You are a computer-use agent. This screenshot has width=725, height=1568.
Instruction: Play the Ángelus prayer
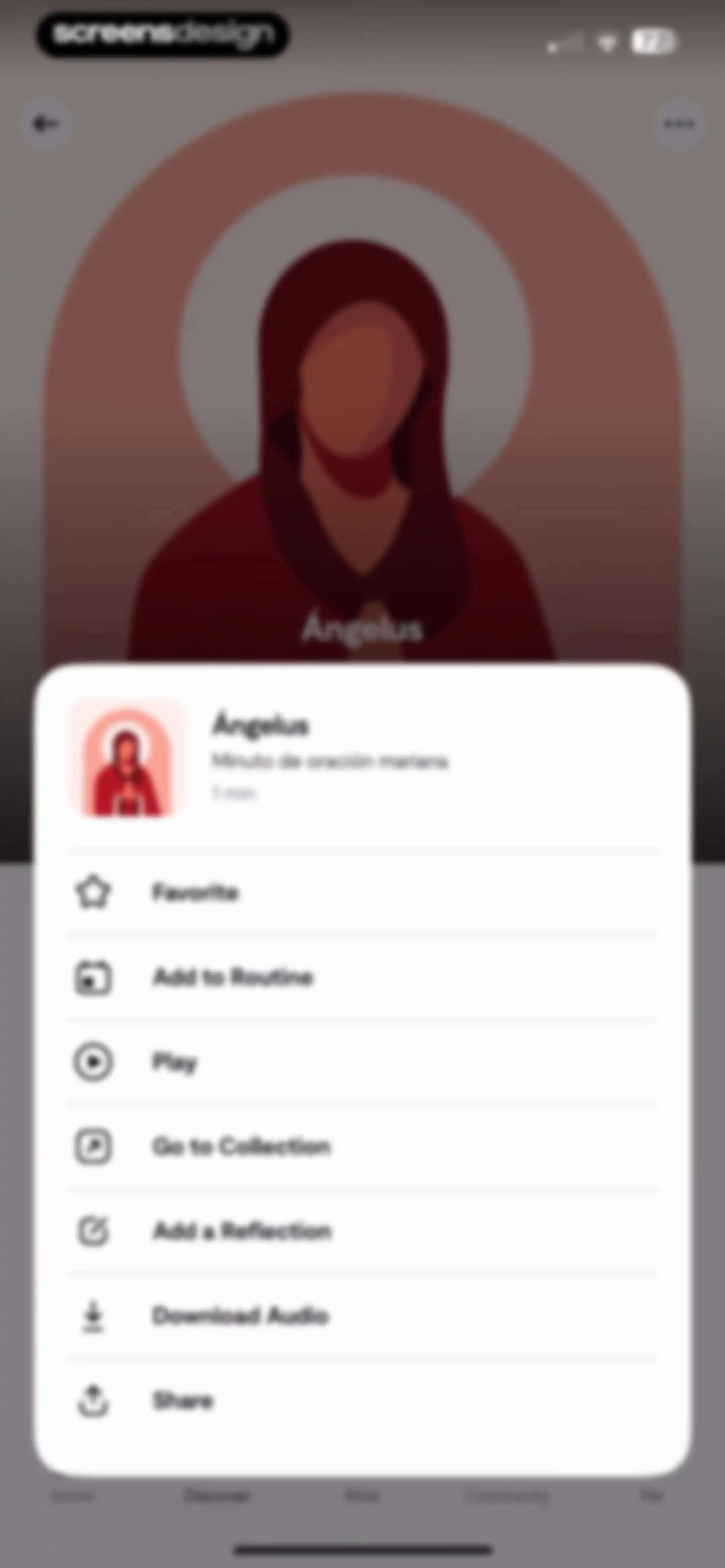[x=363, y=1062]
